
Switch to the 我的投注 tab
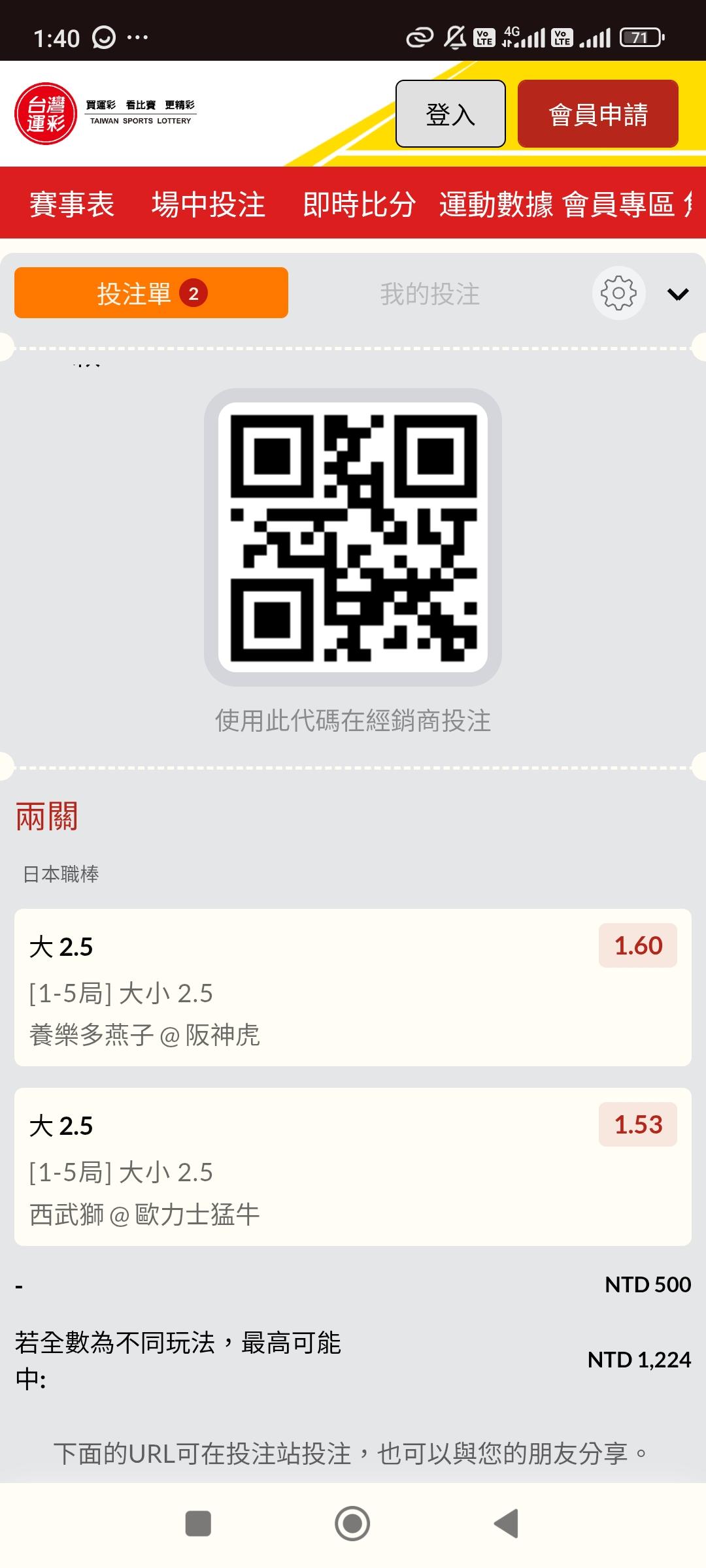point(429,293)
